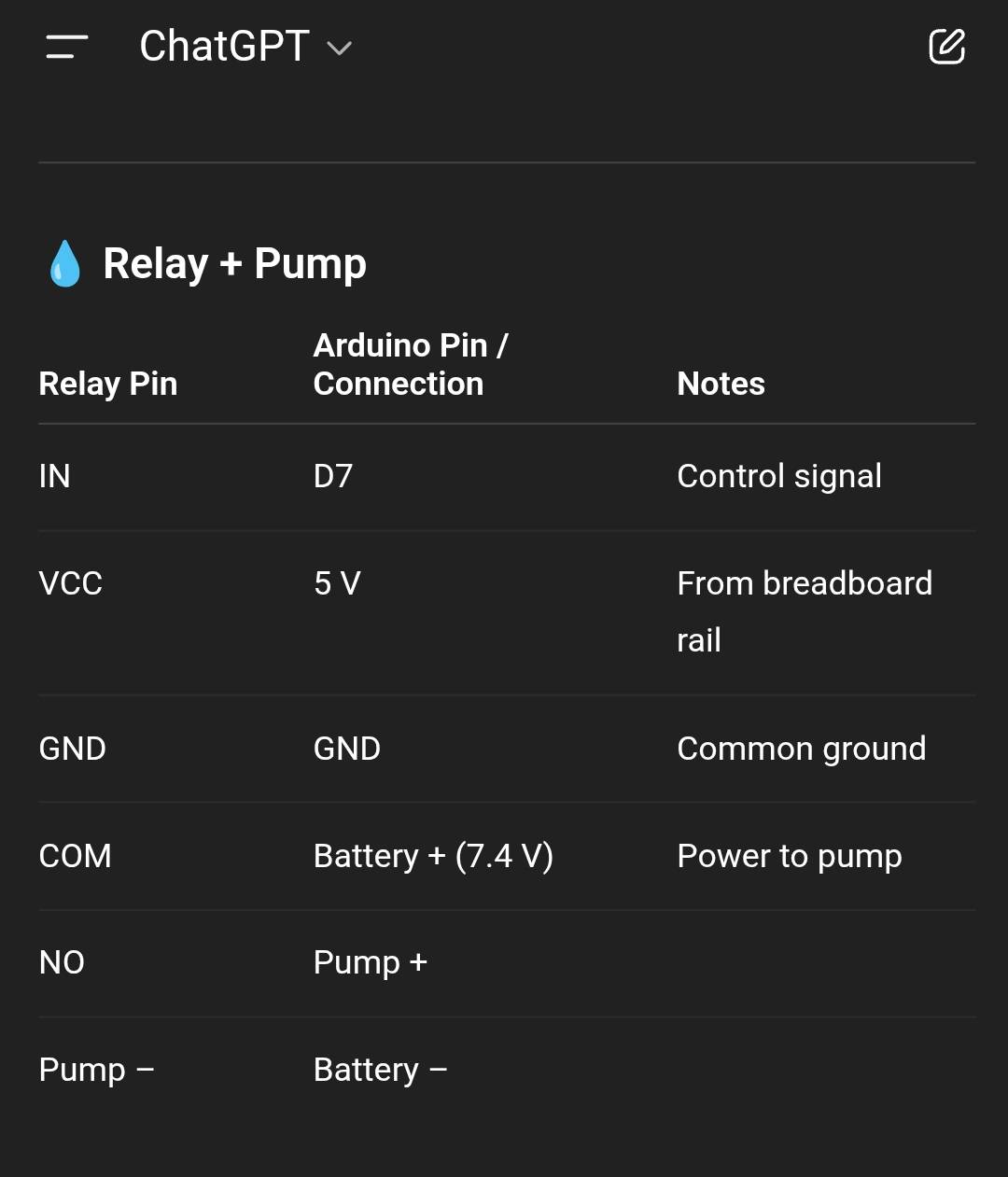Start a new chat
The image size is (1008, 1177).
tap(945, 47)
